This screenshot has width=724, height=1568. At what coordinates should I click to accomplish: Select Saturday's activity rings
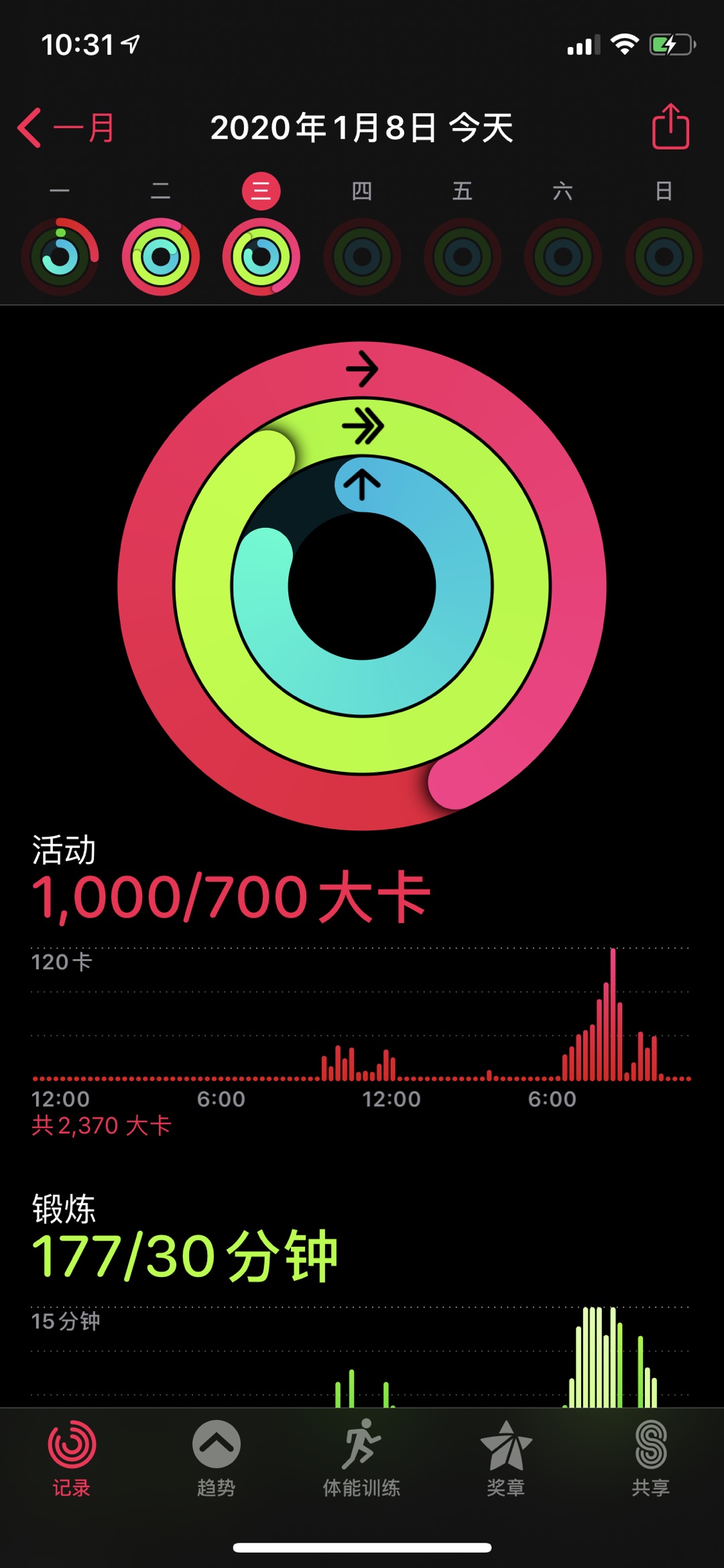click(563, 257)
